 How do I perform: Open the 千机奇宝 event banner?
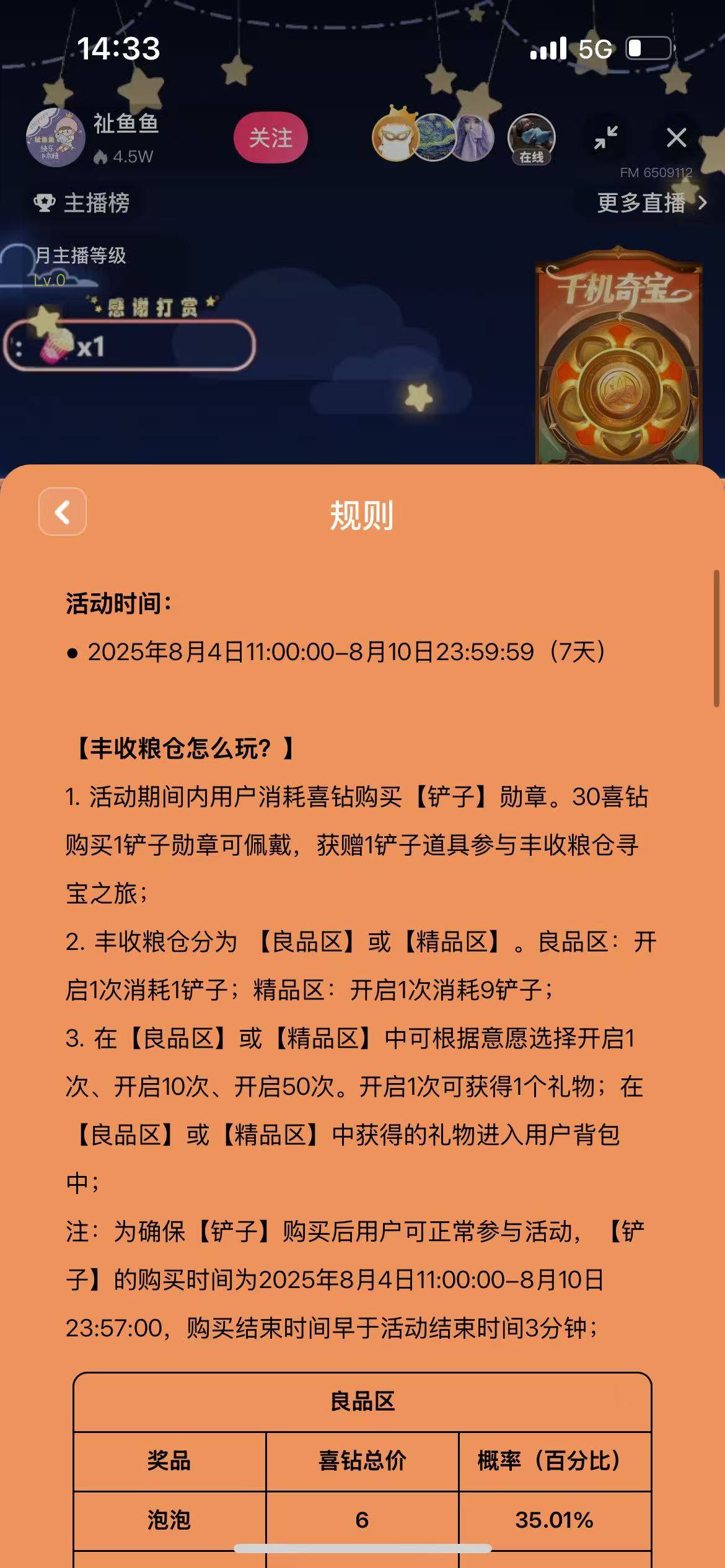[618, 359]
